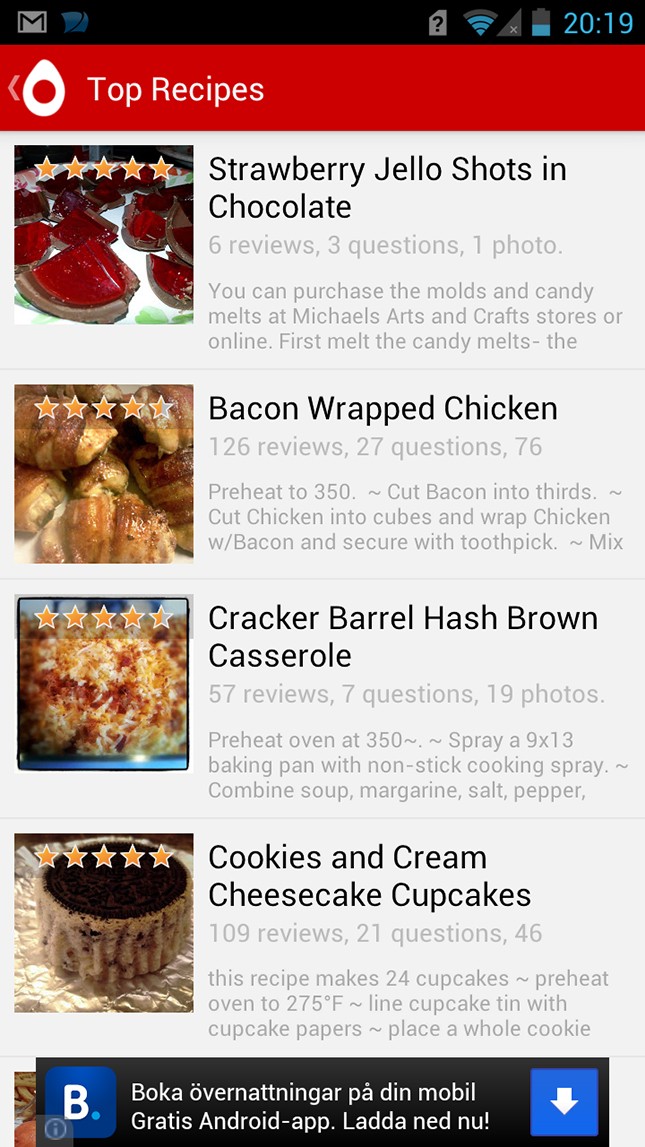Tap the ad's blue download arrow button
The image size is (645, 1147).
click(x=564, y=1102)
